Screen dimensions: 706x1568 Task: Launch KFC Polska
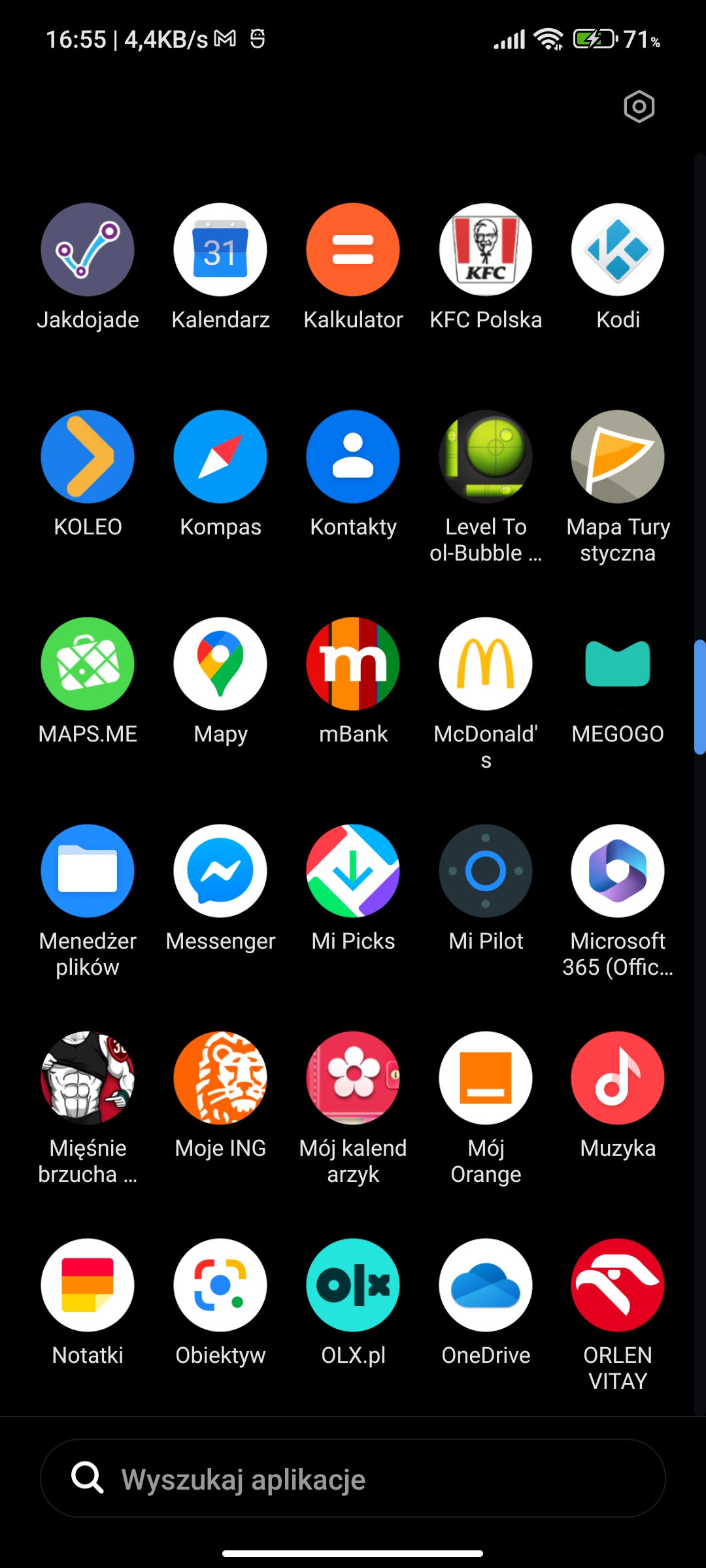tap(486, 250)
